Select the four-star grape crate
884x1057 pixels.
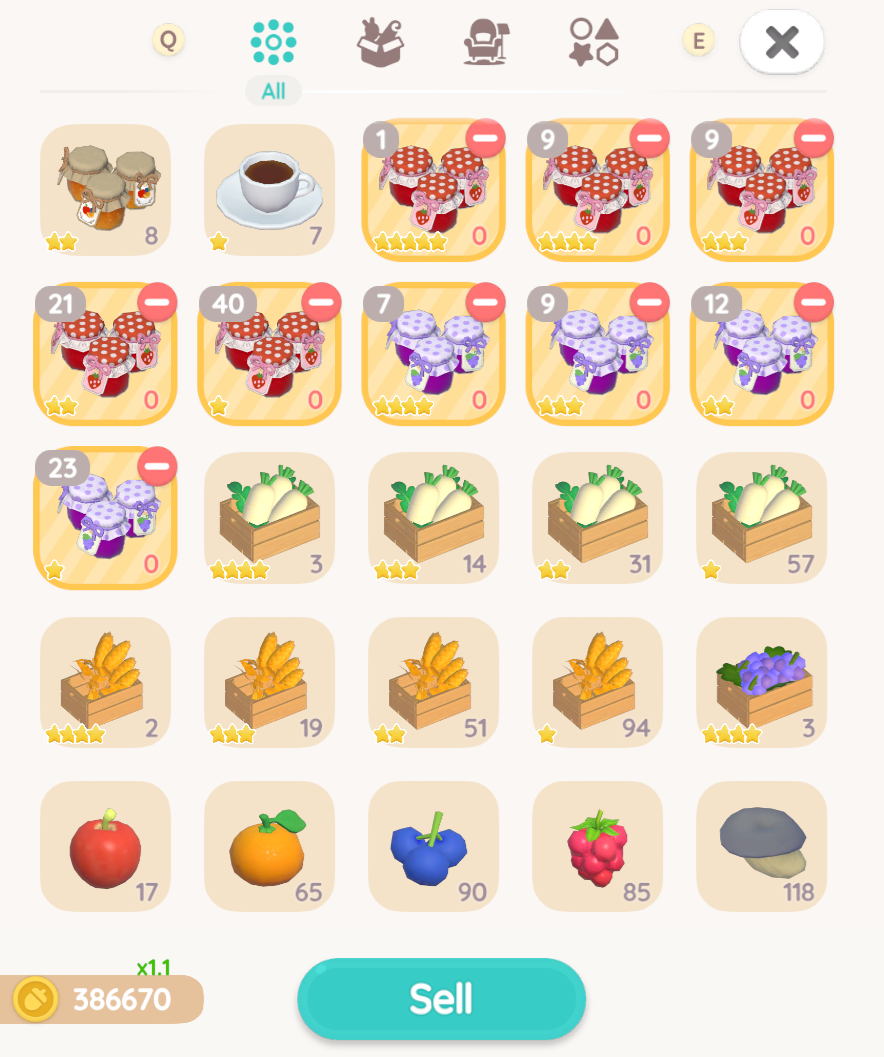(761, 681)
